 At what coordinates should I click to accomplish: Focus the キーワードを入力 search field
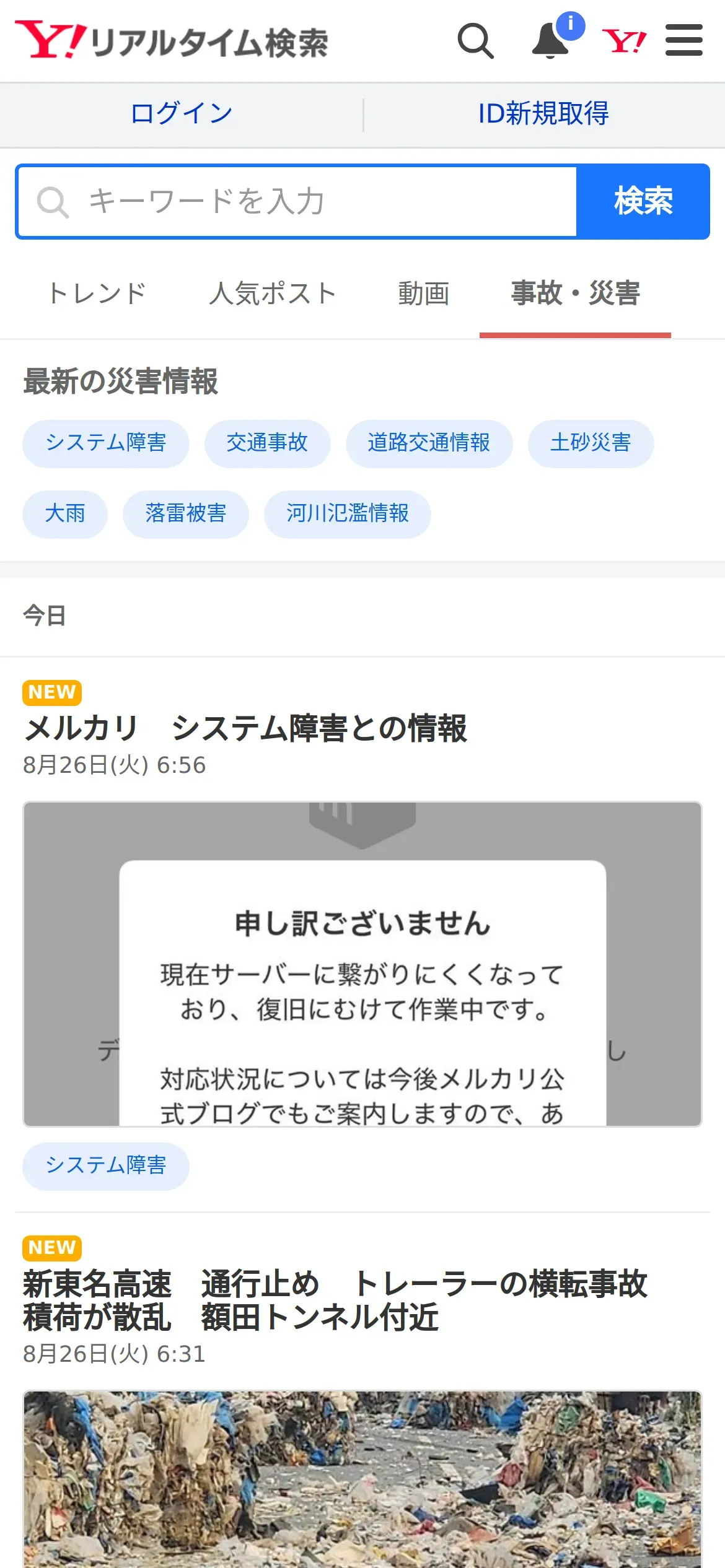point(297,202)
